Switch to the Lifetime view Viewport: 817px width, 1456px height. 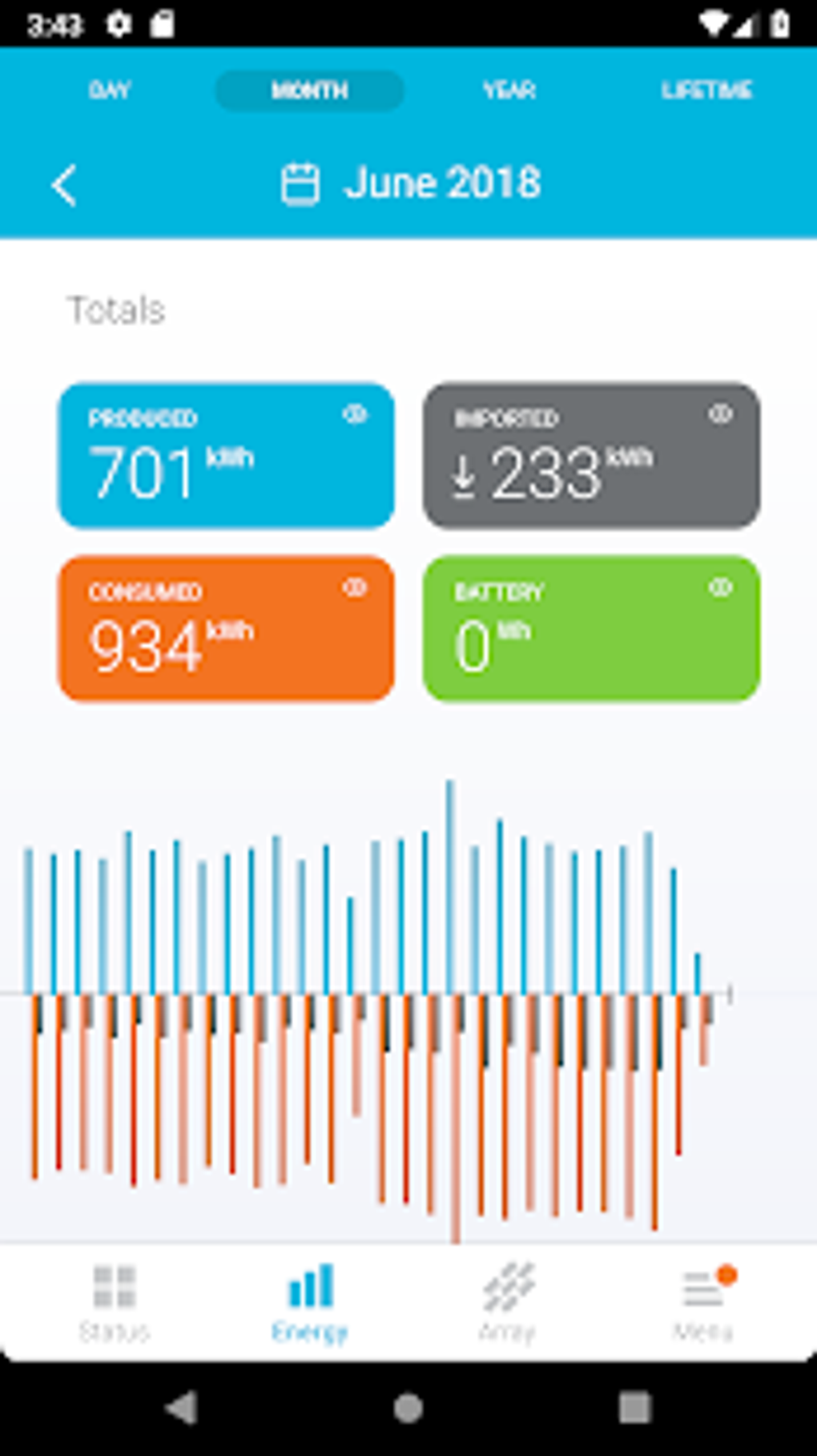pos(706,90)
